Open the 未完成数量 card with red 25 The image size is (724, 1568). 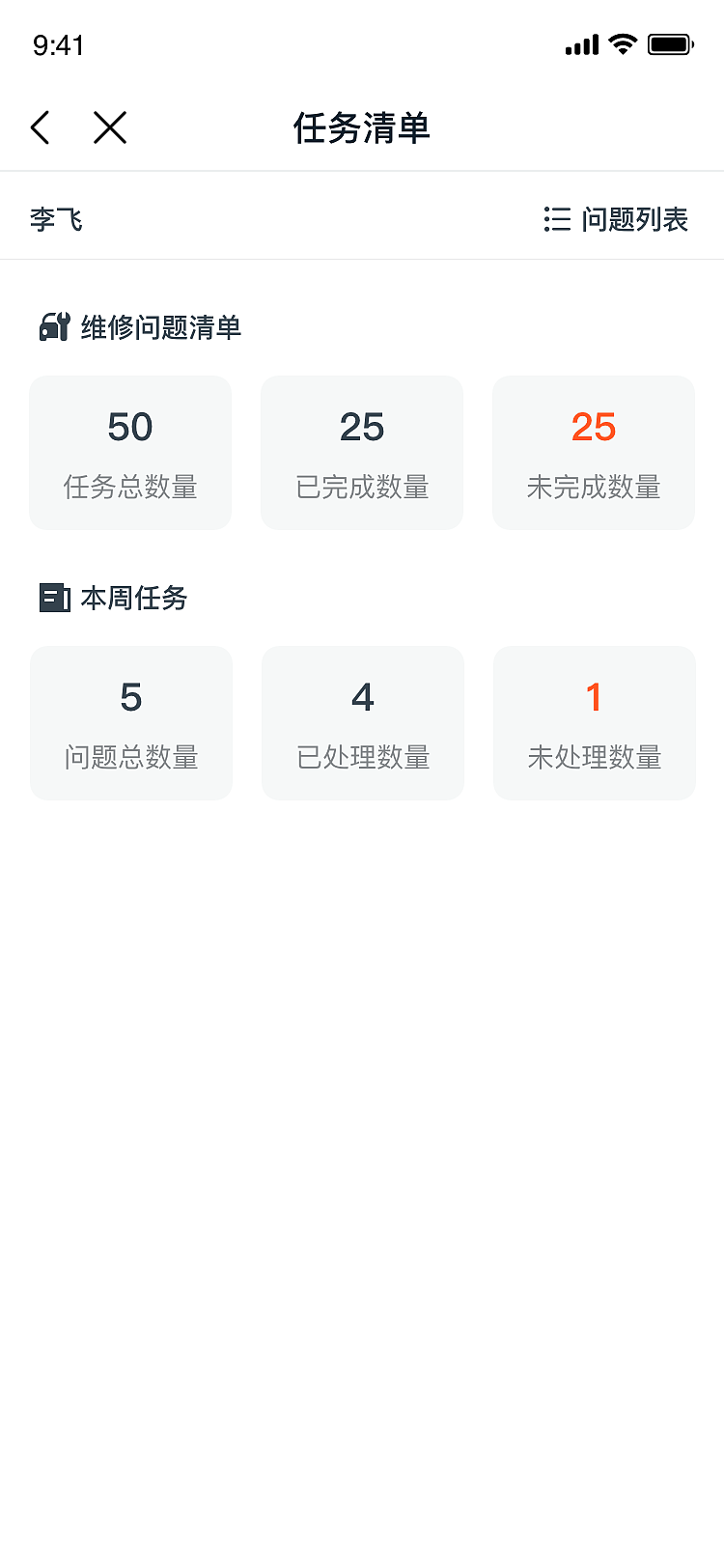[593, 452]
